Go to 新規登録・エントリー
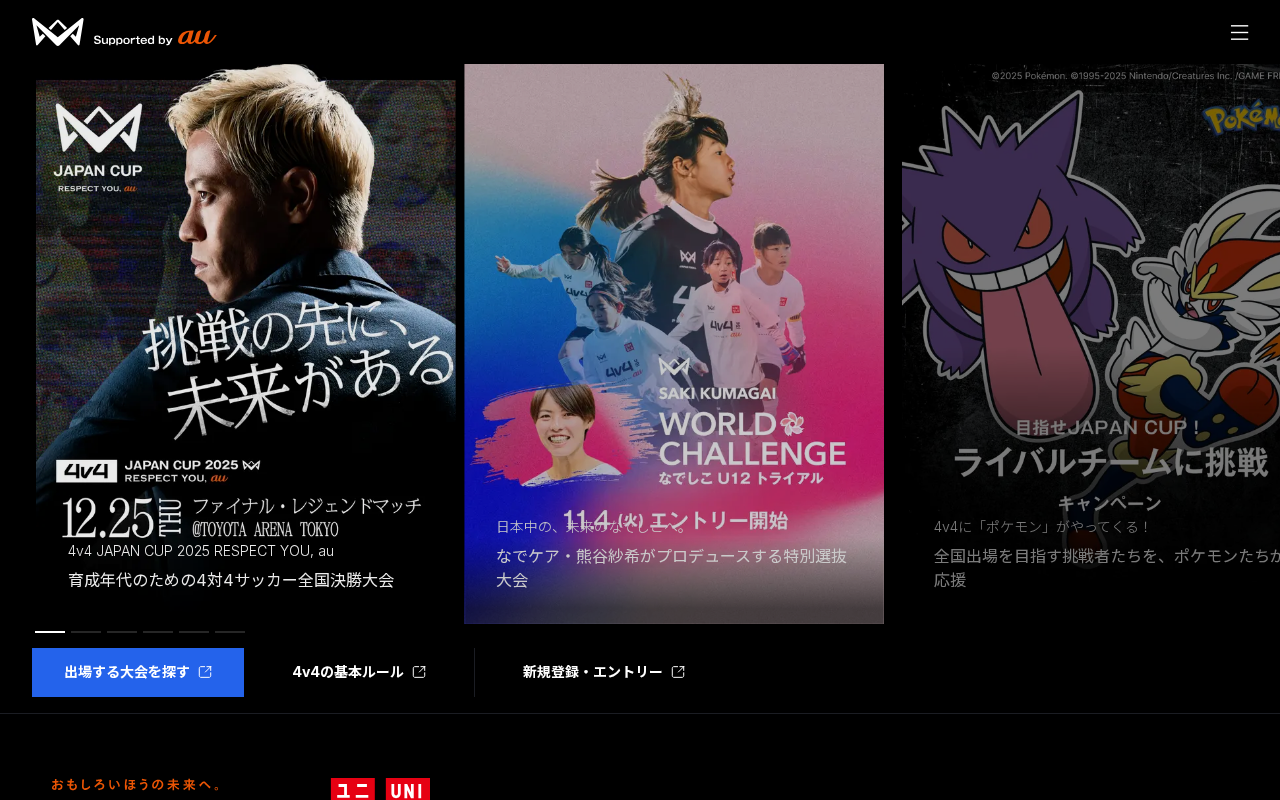 pos(603,672)
